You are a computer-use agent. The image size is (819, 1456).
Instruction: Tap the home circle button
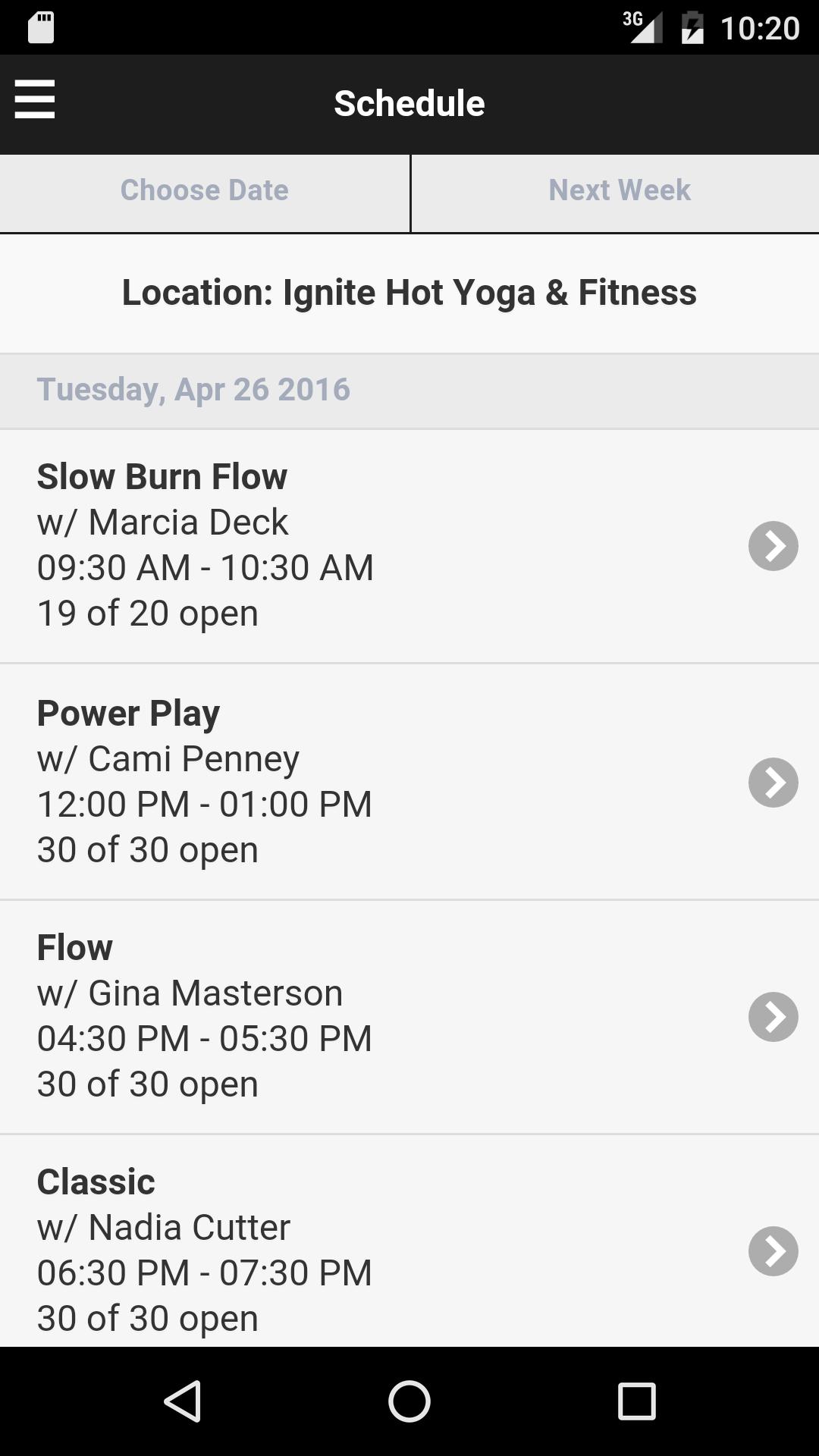click(x=409, y=1403)
